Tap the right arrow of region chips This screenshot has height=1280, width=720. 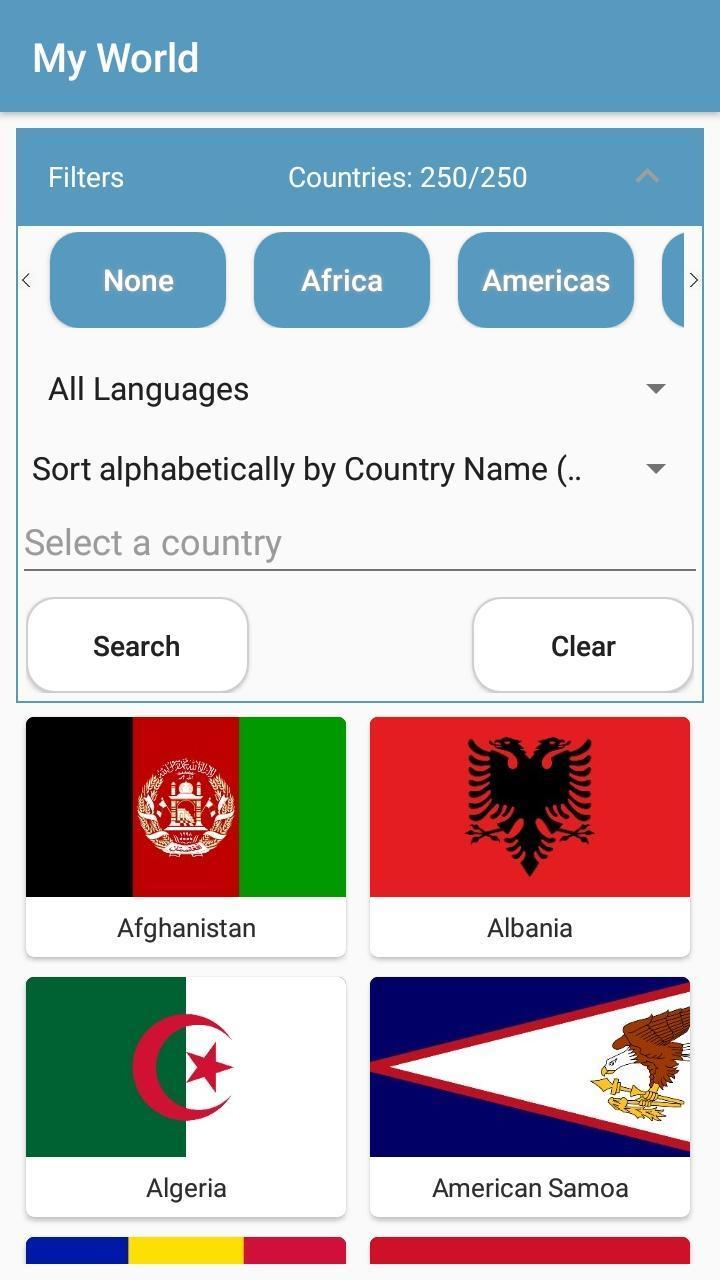tap(693, 280)
